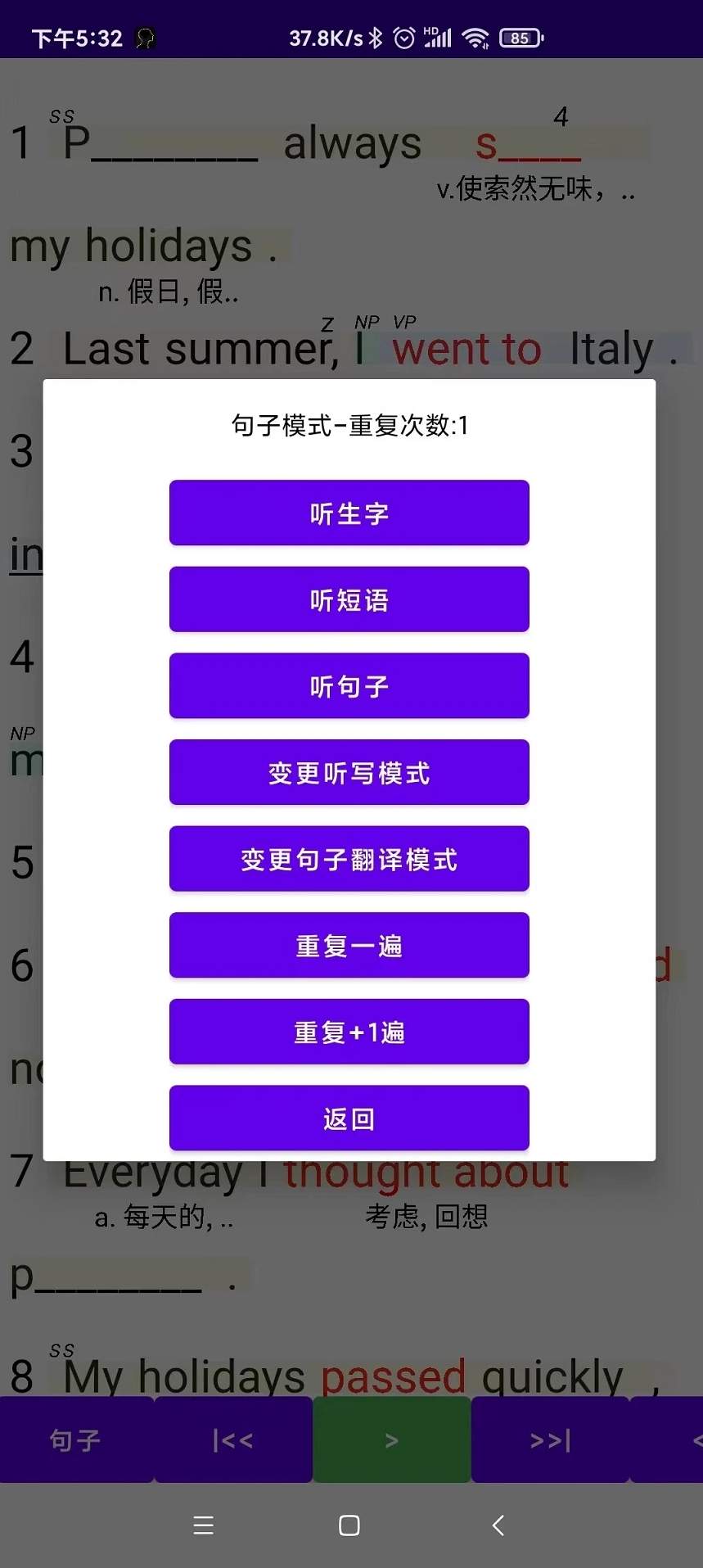
Task: Select "变更句子翻译模式" option
Action: pos(349,858)
